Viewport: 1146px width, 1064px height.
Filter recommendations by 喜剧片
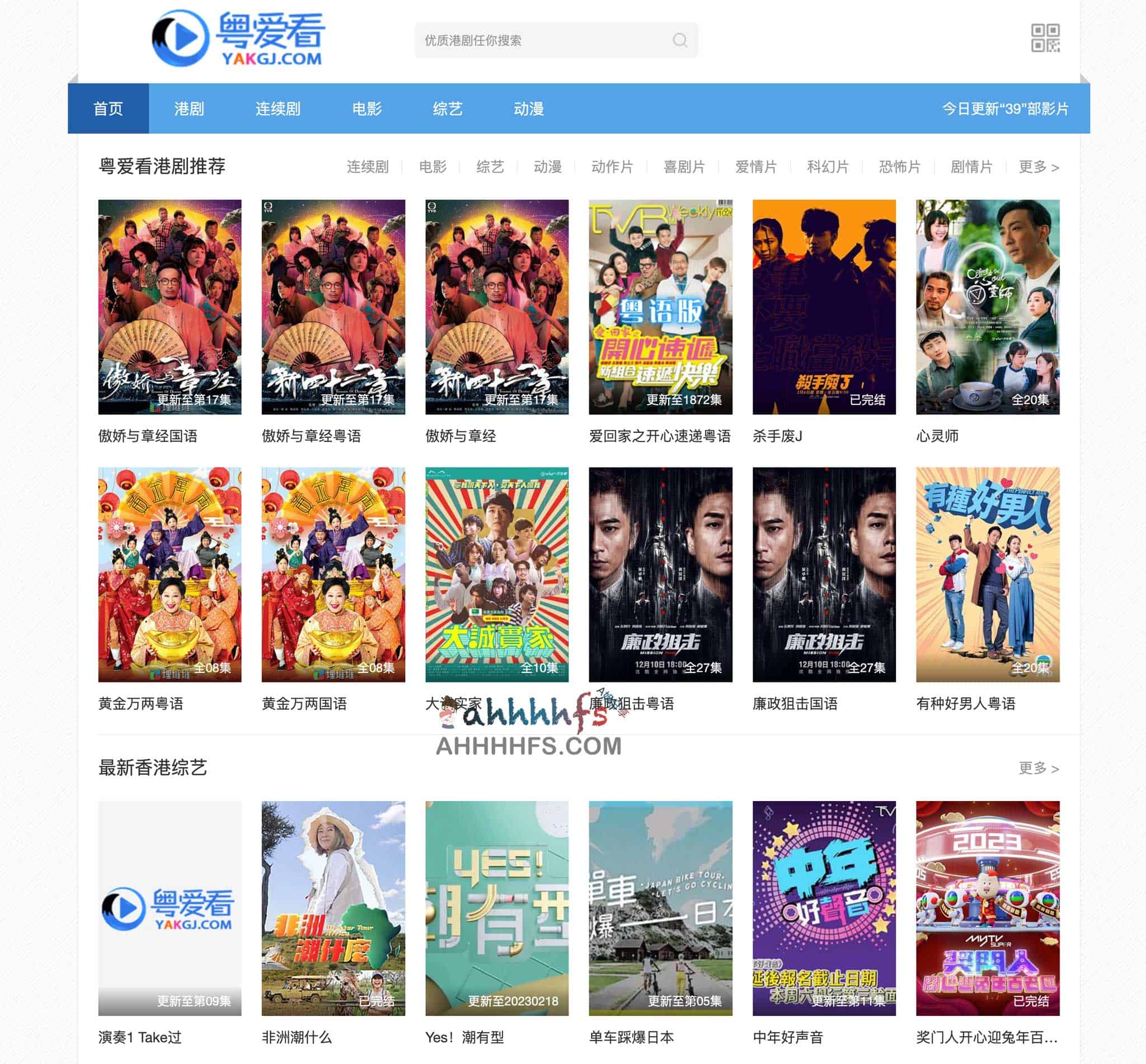[x=684, y=167]
